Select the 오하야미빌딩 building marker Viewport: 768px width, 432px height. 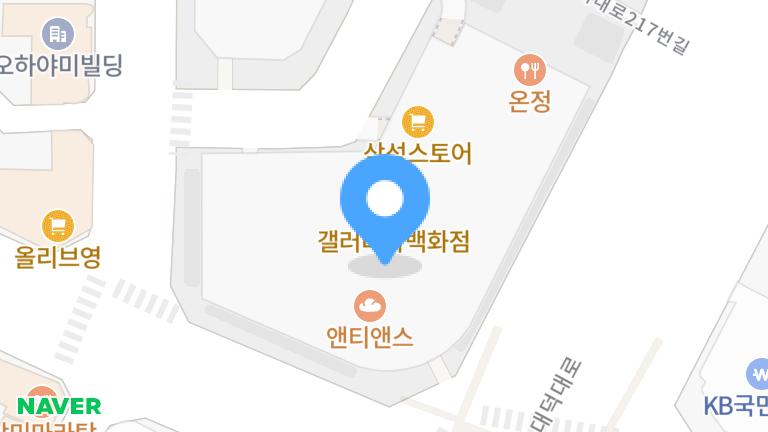coord(58,33)
